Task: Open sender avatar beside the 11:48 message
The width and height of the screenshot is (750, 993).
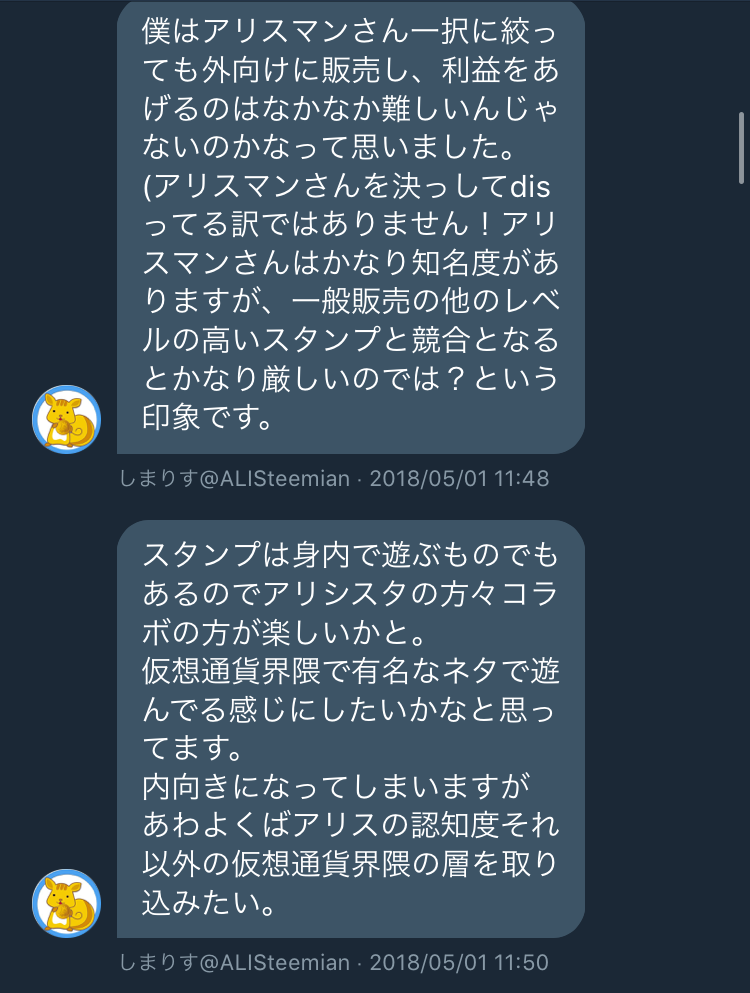Action: (67, 419)
